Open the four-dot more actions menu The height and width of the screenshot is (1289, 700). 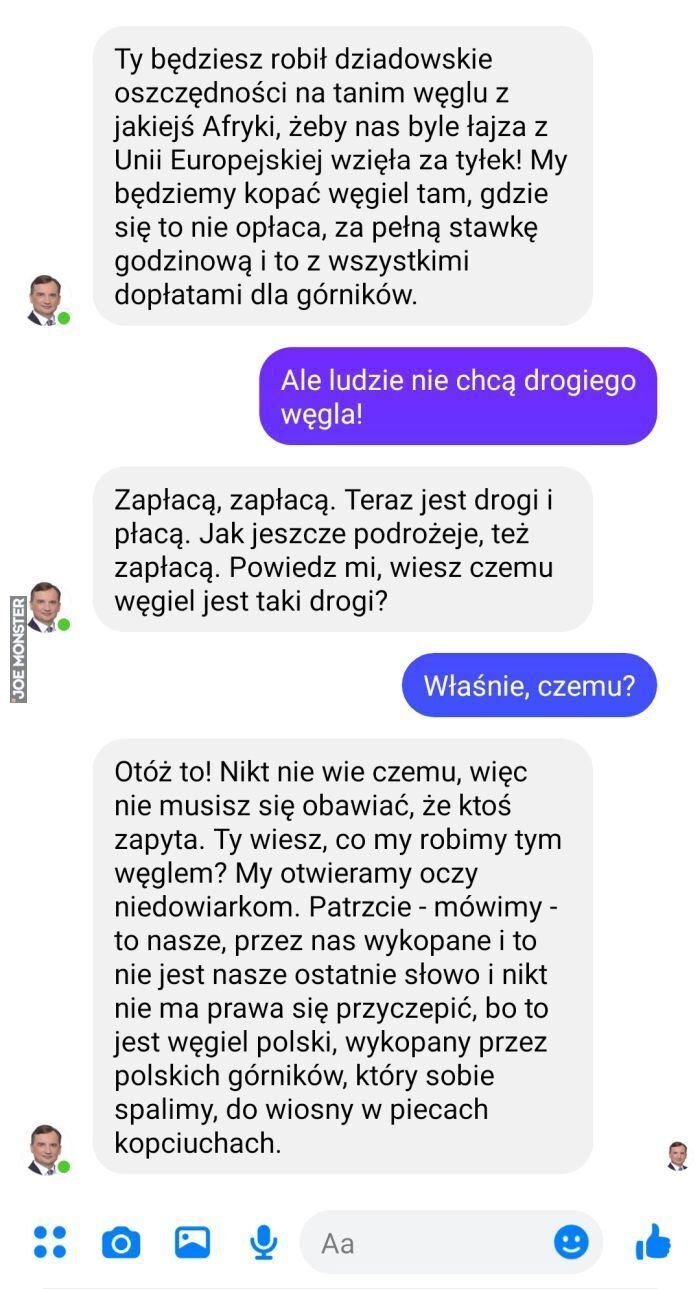[49, 1242]
